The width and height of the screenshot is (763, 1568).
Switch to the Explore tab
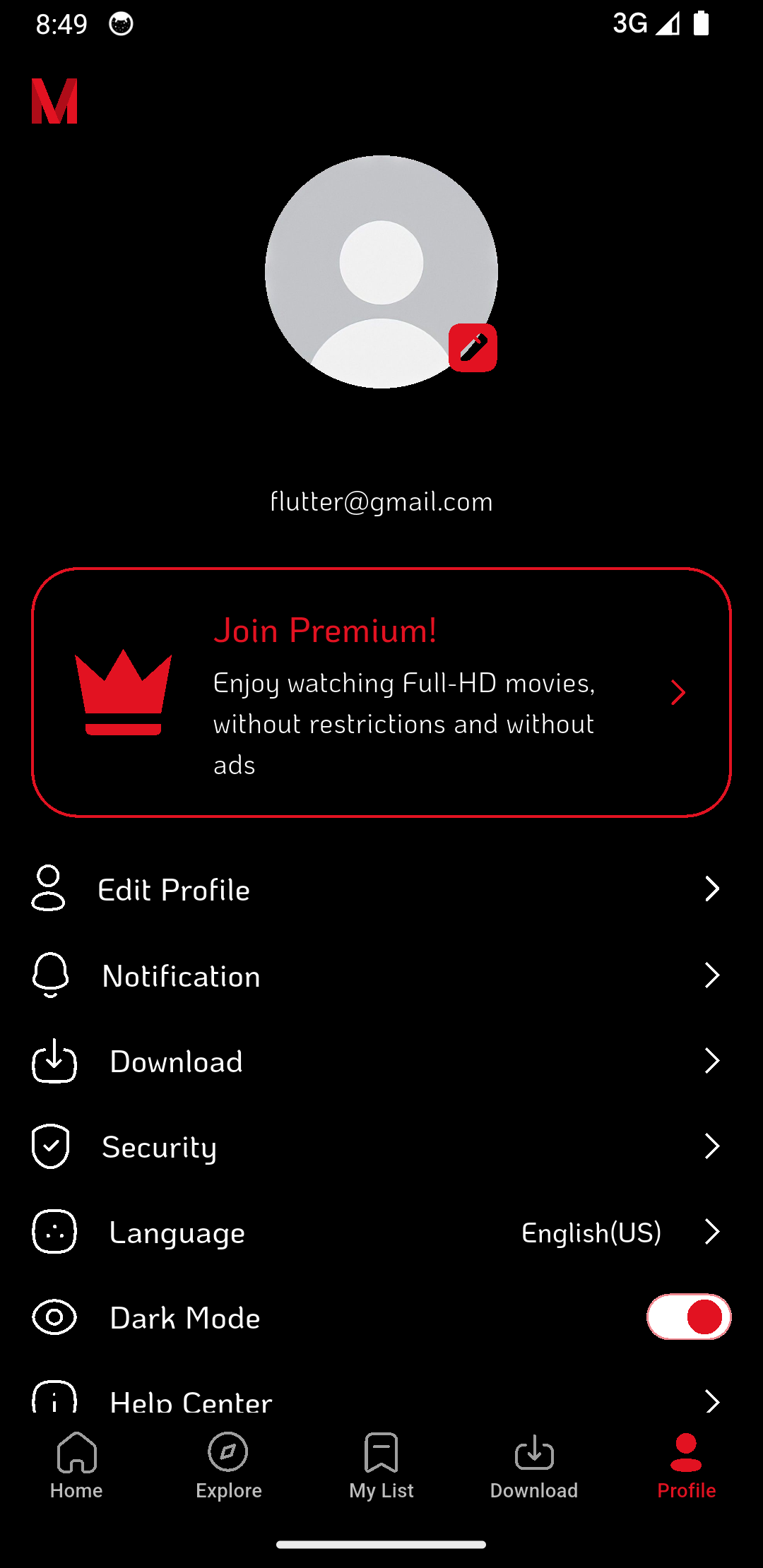(x=229, y=1465)
